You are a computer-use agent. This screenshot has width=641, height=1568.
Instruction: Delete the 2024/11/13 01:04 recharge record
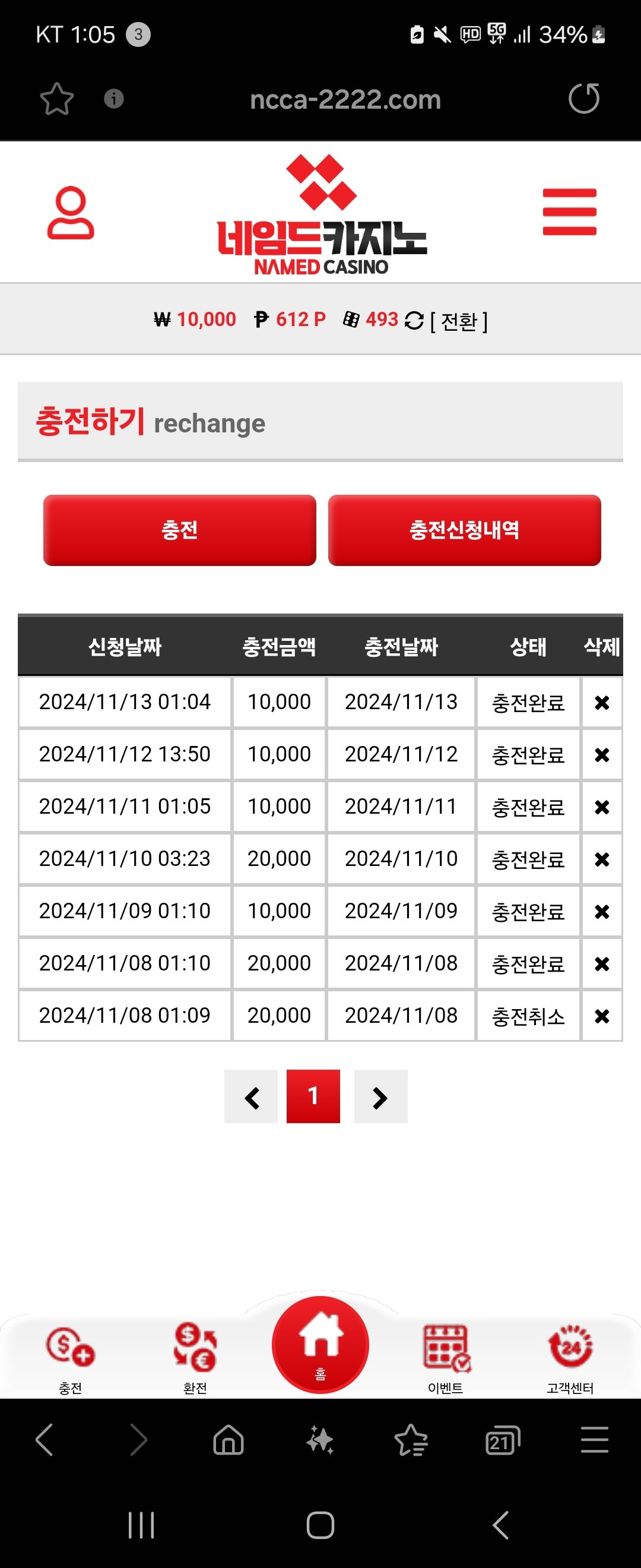pyautogui.click(x=601, y=703)
